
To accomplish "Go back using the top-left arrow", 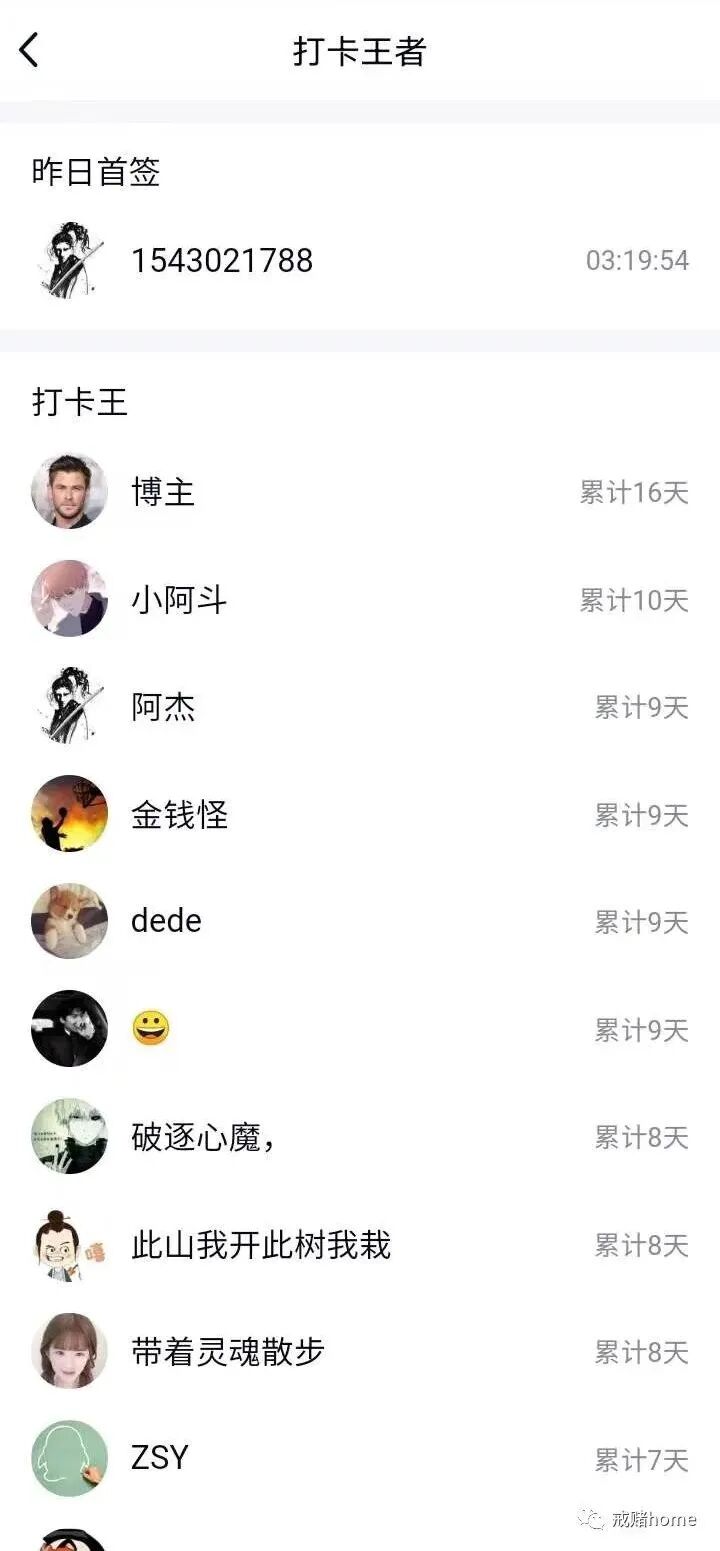I will [30, 50].
